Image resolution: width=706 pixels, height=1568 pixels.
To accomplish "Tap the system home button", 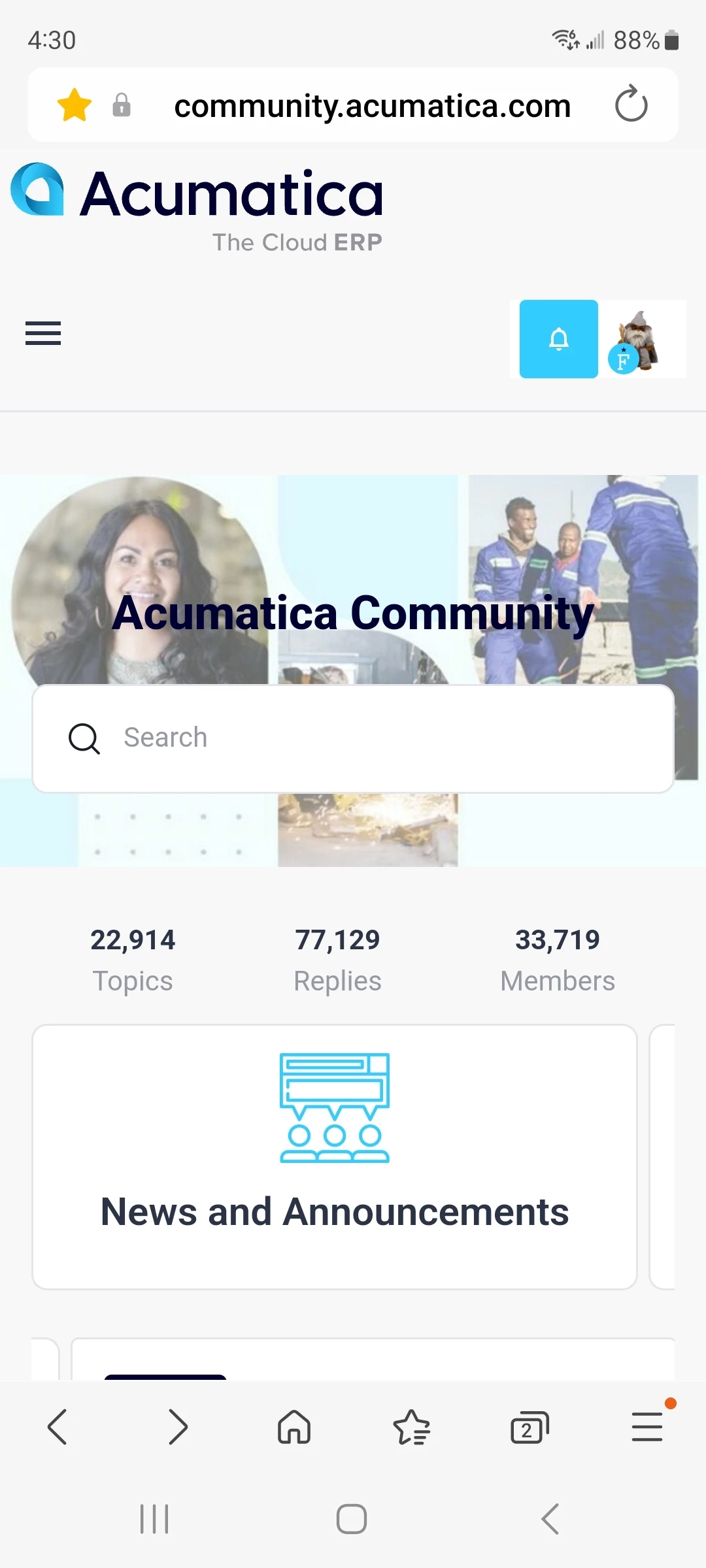I will pos(352,1519).
